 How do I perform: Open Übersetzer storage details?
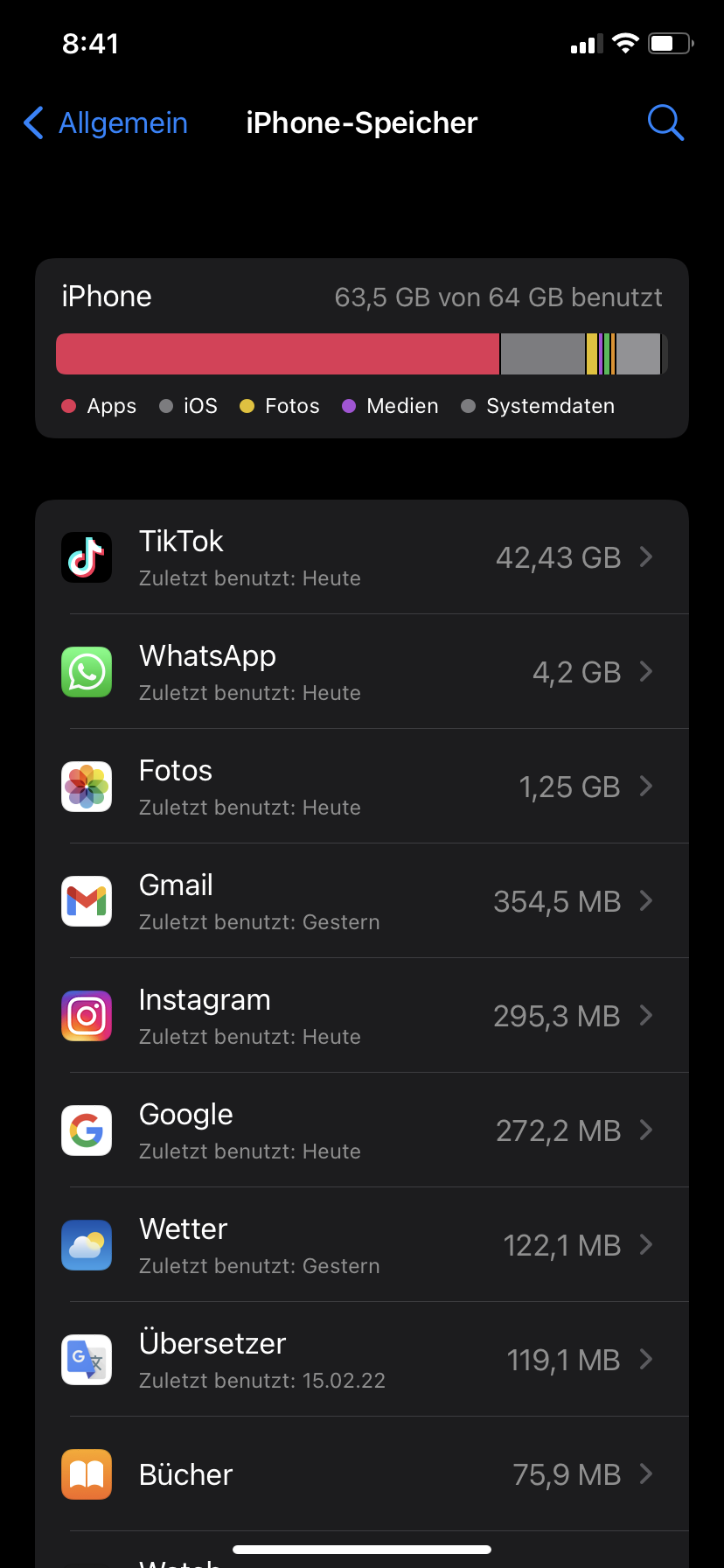(362, 1360)
